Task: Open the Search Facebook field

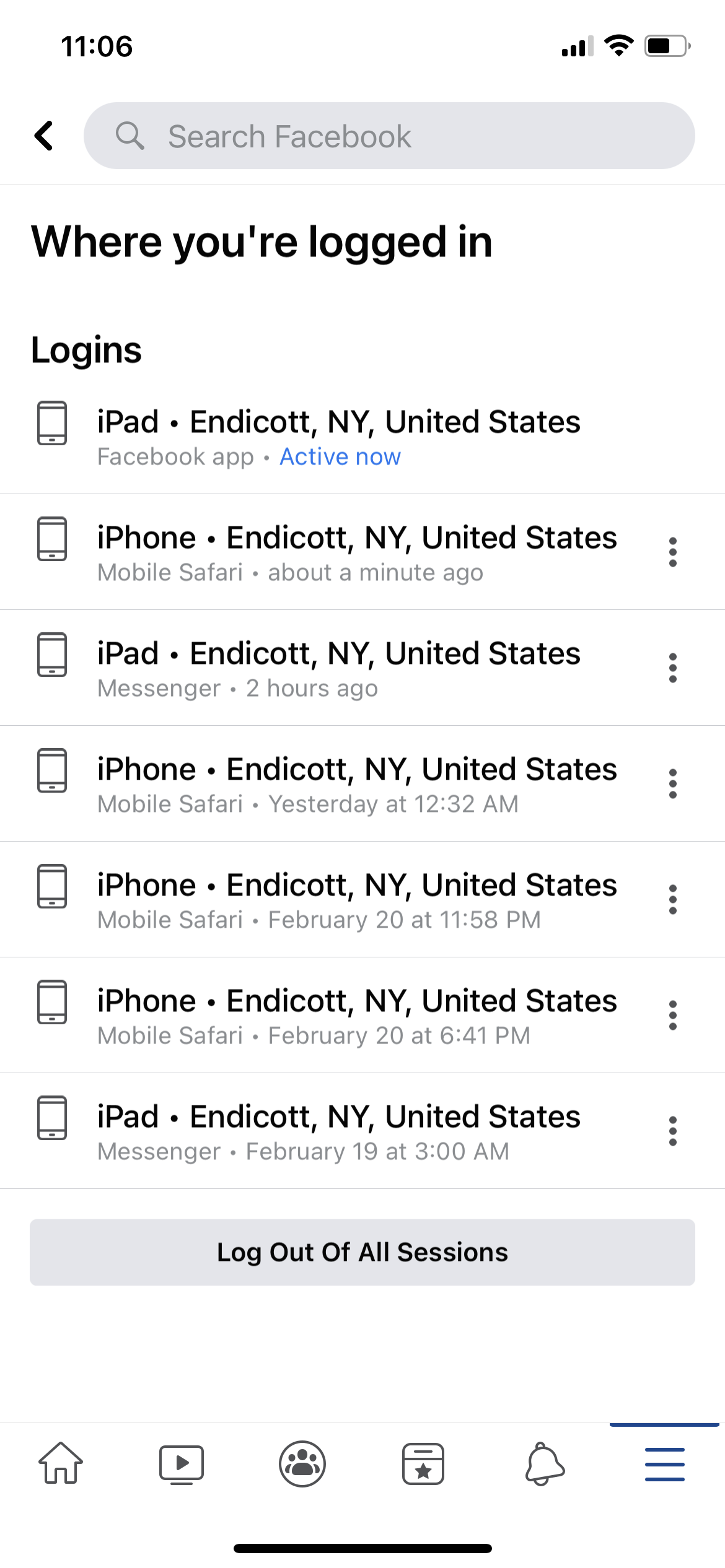Action: coord(389,136)
